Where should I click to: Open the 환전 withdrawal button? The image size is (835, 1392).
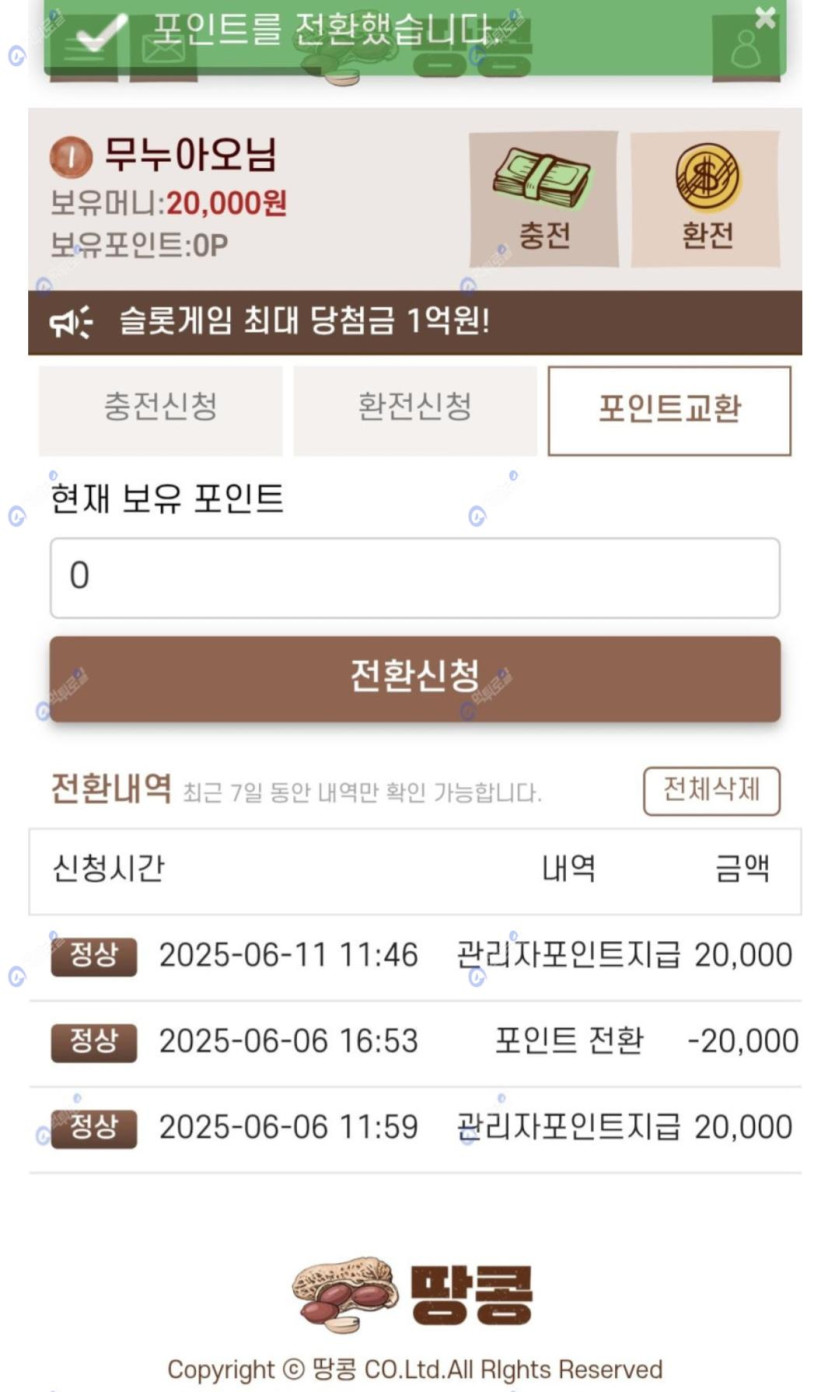(706, 199)
